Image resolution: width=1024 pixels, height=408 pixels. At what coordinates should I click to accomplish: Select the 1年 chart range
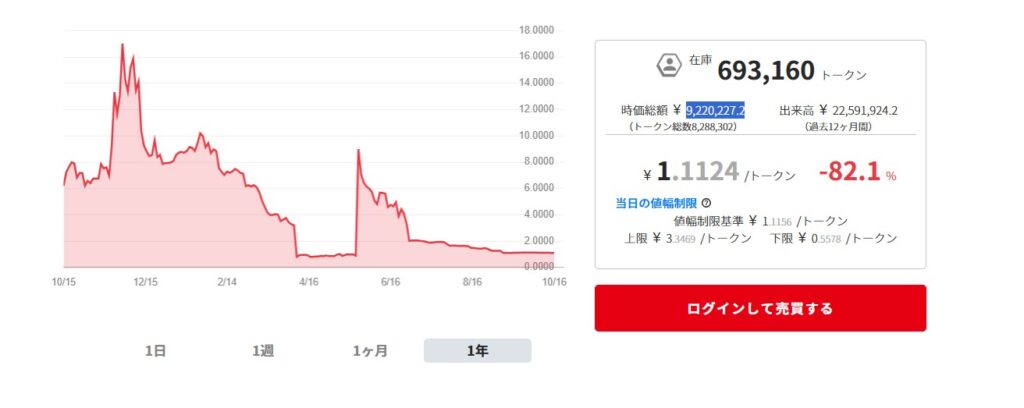point(477,351)
